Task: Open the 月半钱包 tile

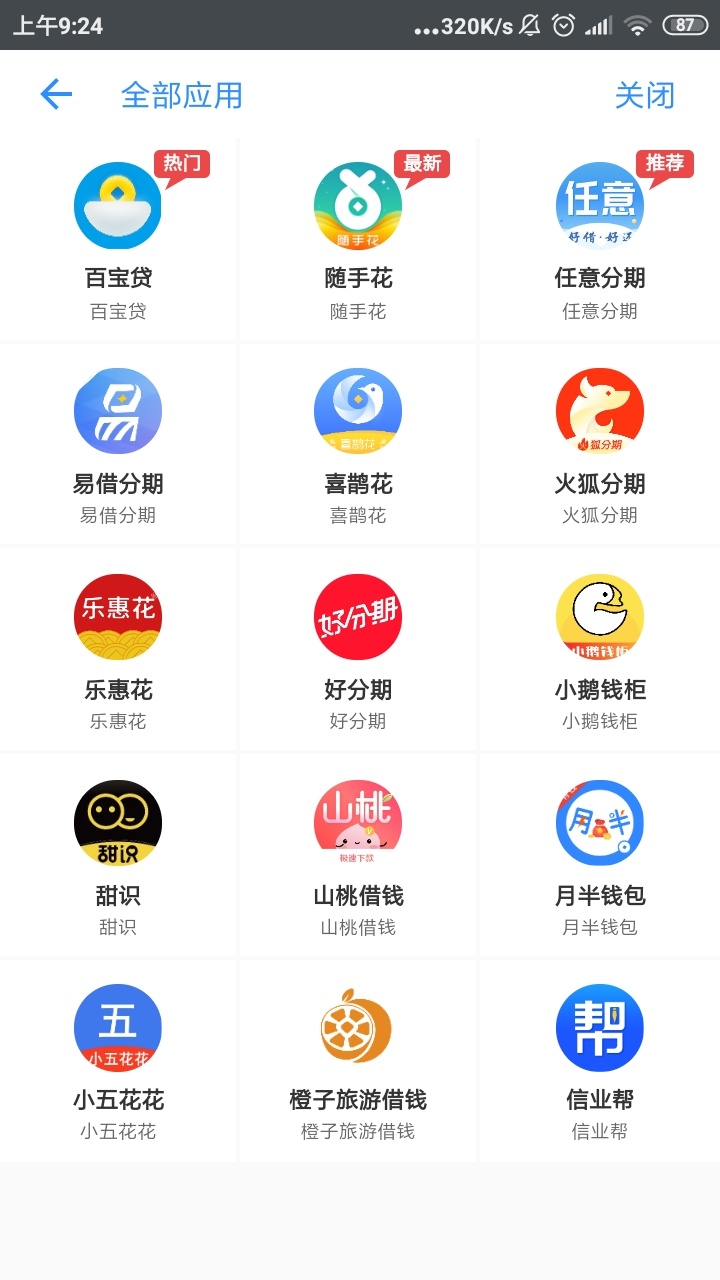Action: coord(600,856)
